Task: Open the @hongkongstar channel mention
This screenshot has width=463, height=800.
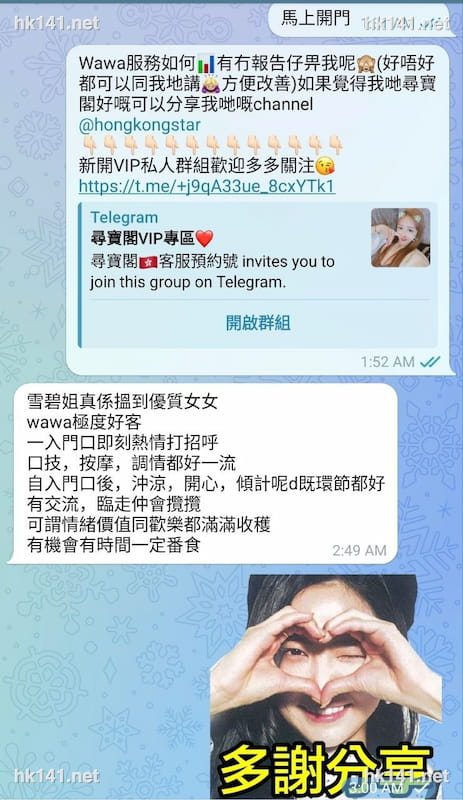Action: coord(139,125)
